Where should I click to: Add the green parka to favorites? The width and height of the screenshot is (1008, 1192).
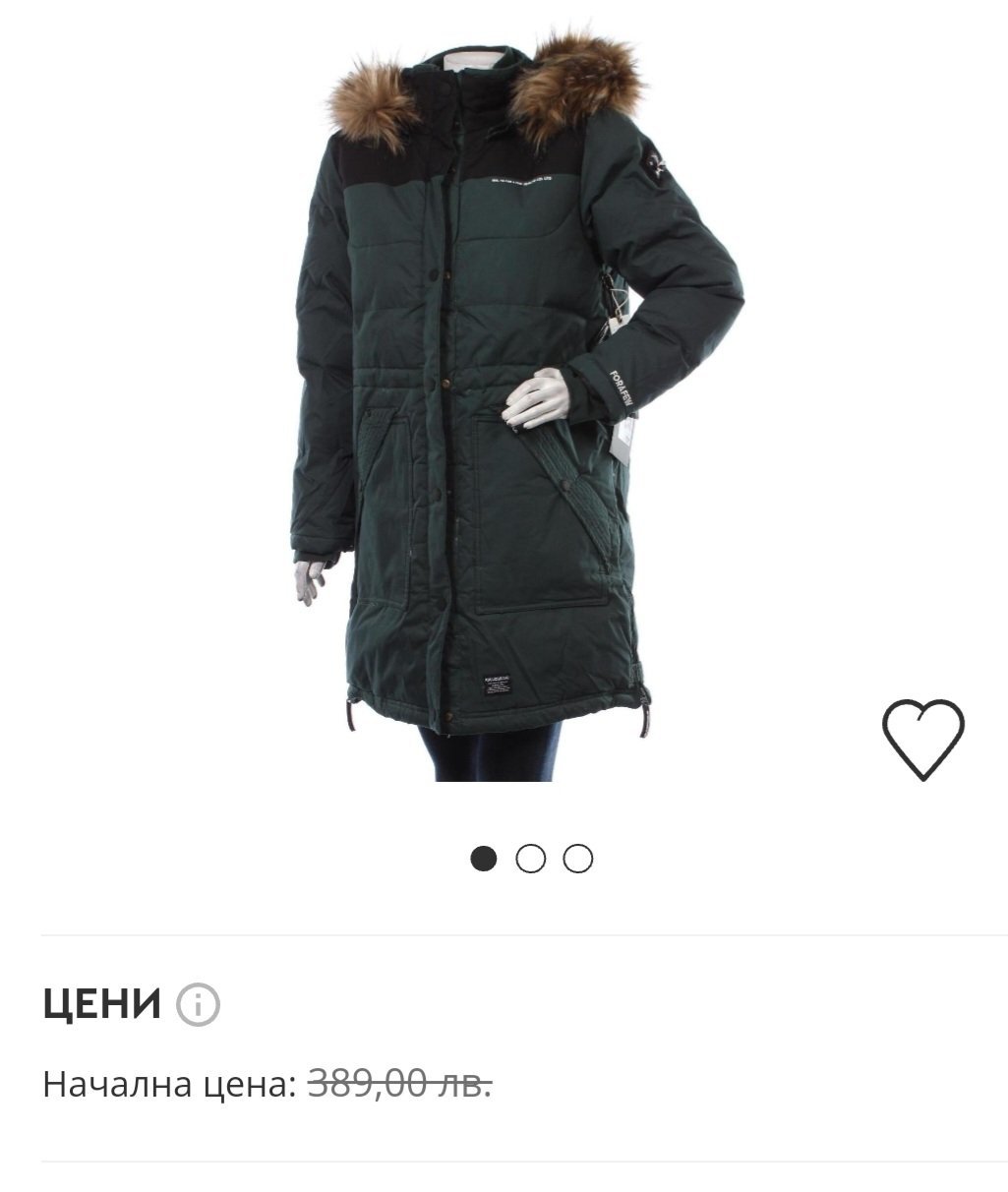[922, 739]
